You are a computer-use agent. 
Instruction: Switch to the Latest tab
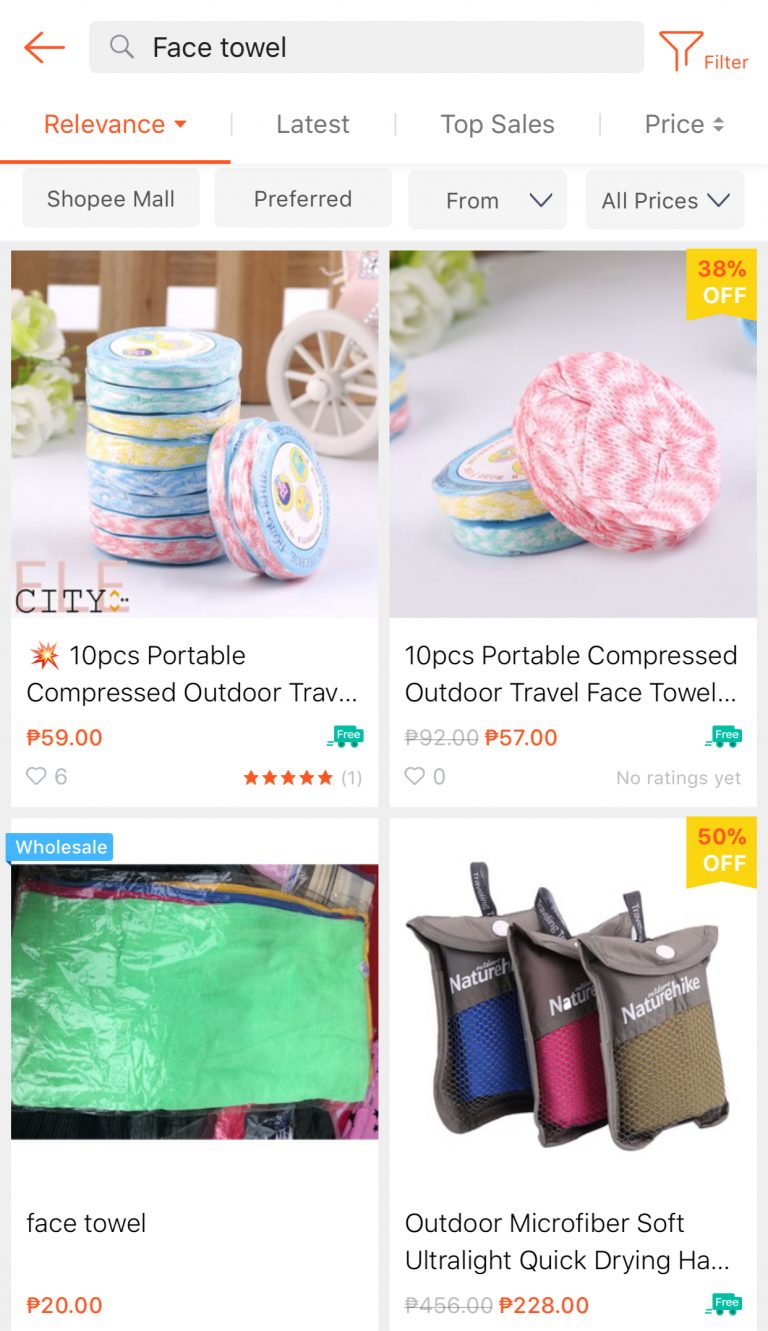pyautogui.click(x=313, y=125)
